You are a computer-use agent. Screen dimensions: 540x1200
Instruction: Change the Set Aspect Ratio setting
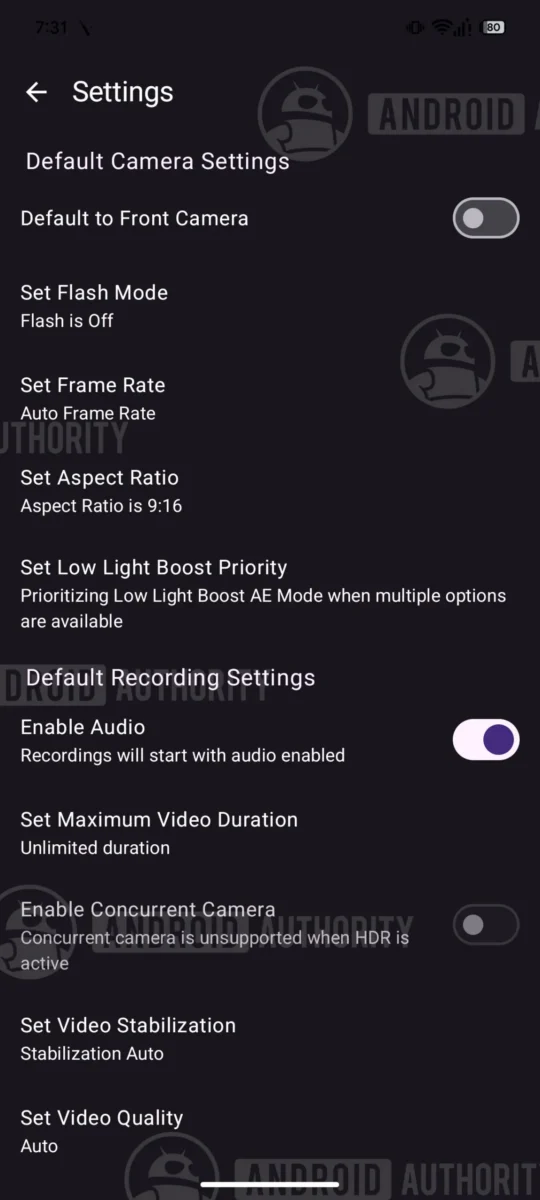click(x=270, y=491)
